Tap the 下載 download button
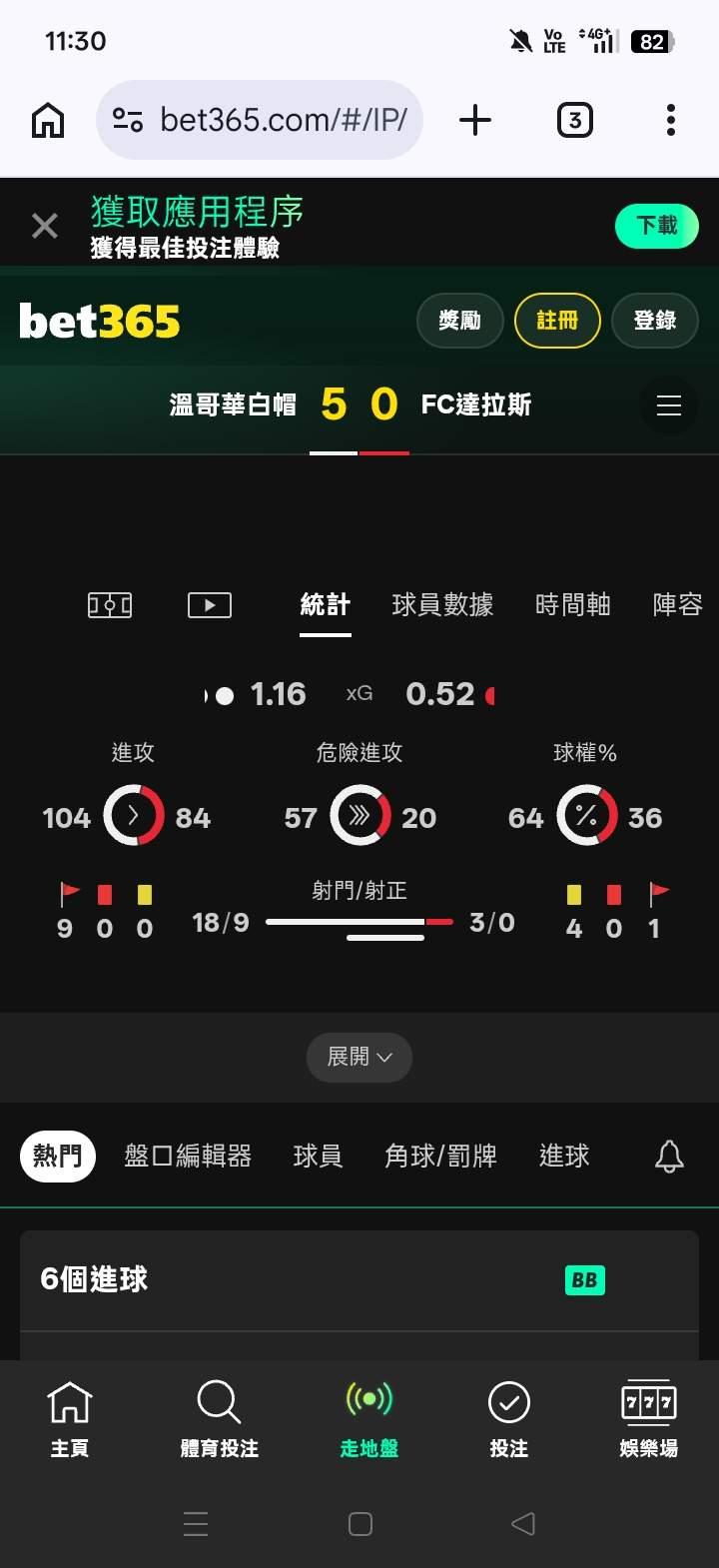719x1568 pixels. coord(656,226)
